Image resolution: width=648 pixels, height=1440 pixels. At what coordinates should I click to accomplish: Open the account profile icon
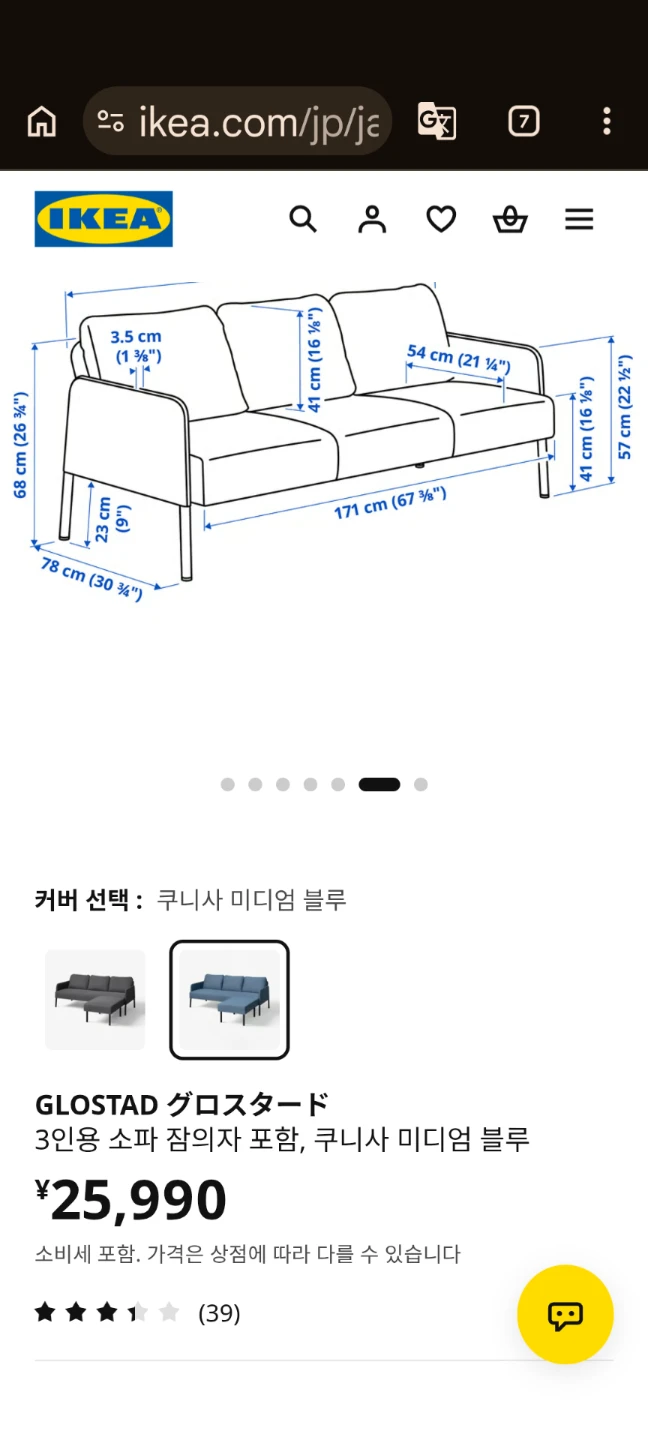point(372,219)
